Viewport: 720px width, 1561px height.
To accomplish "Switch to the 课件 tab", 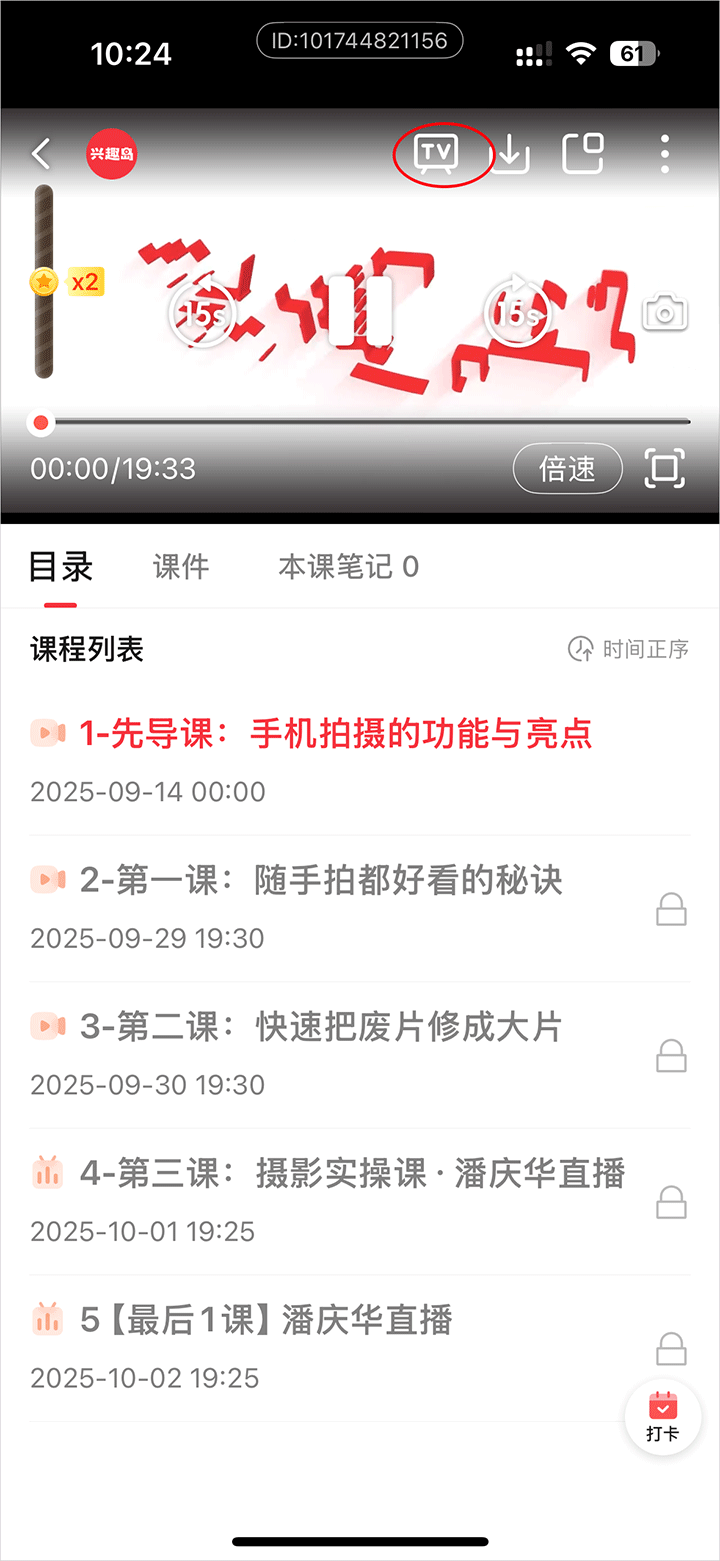I will click(181, 567).
